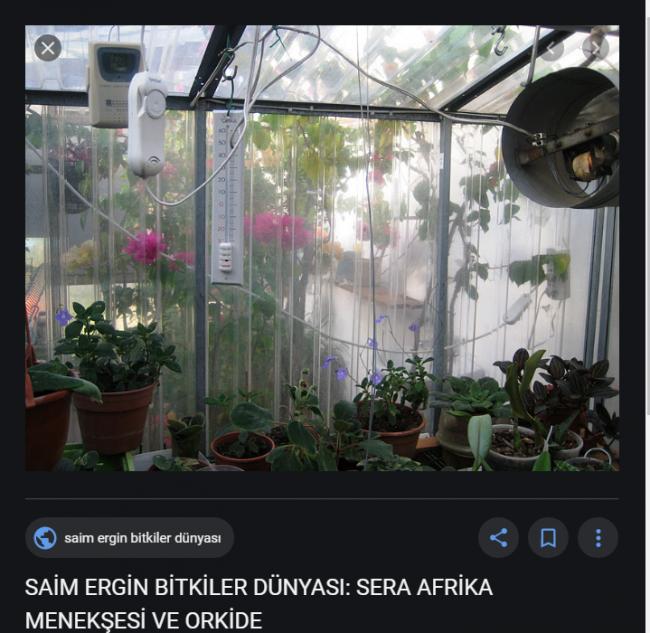The image size is (650, 633).
Task: Bookmark this image to a collection
Action: point(548,538)
